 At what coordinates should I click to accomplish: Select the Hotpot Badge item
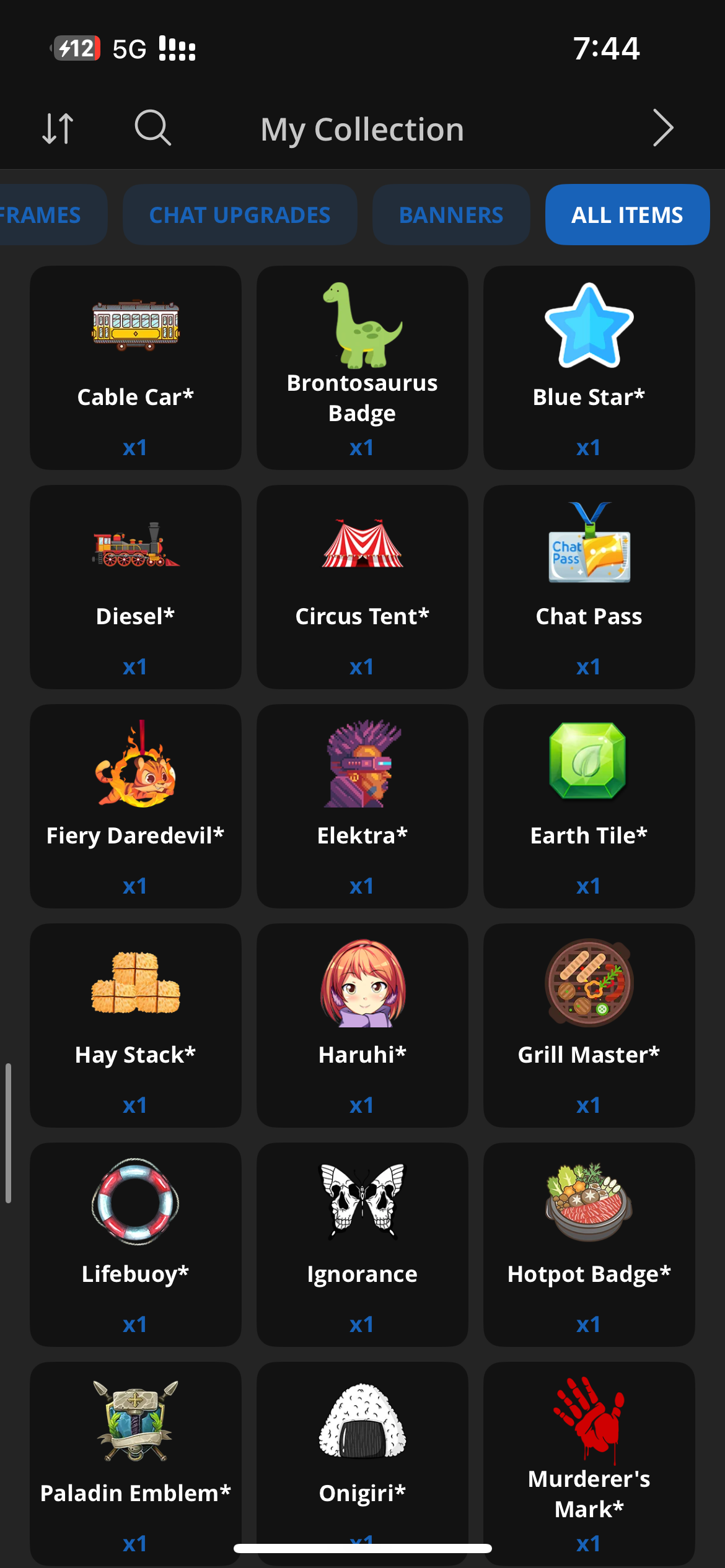[x=589, y=1245]
